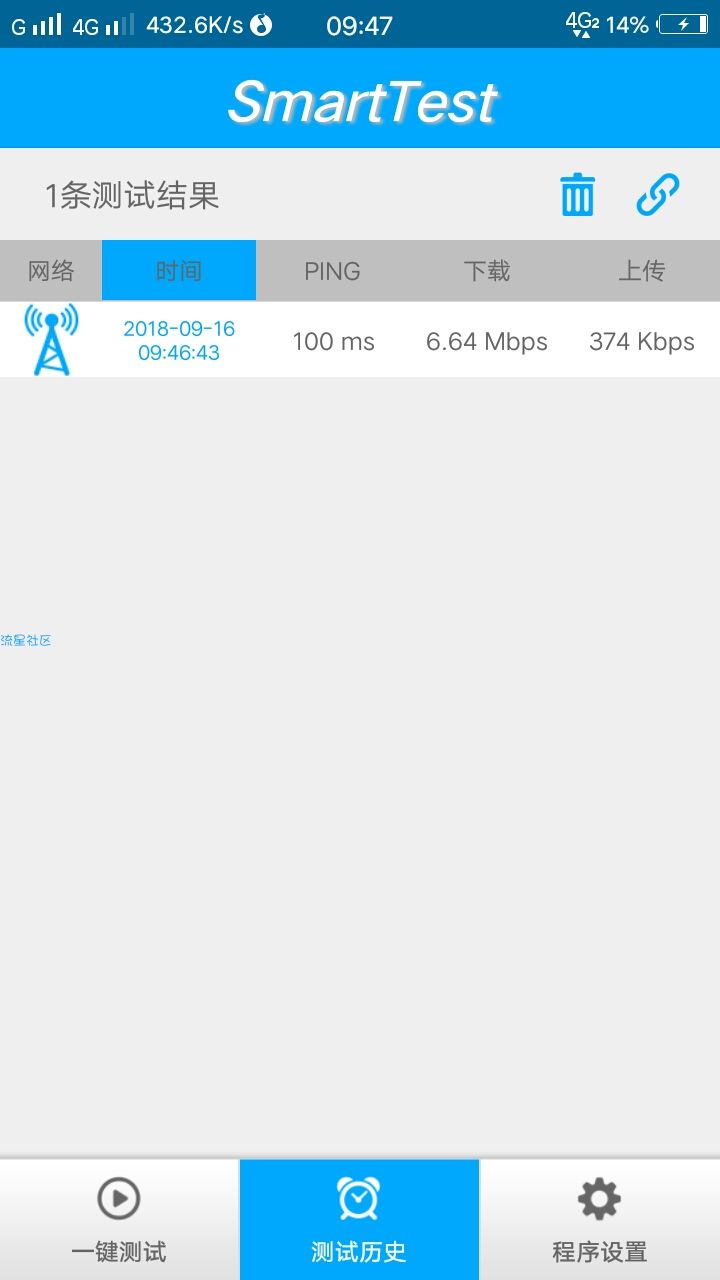This screenshot has height=1280, width=720.
Task: Go to 程序设置 settings tab
Action: pyautogui.click(x=600, y=1220)
